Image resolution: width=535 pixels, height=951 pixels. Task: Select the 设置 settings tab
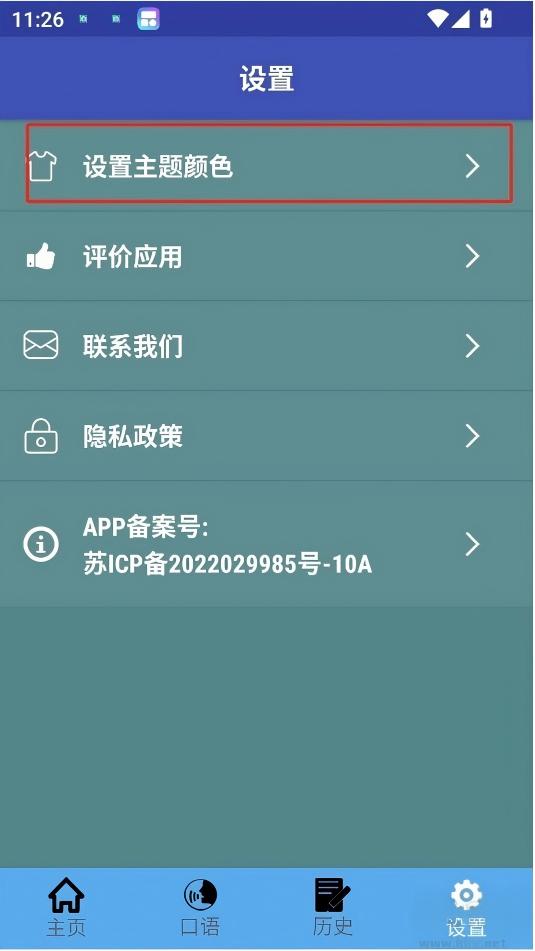pos(466,908)
